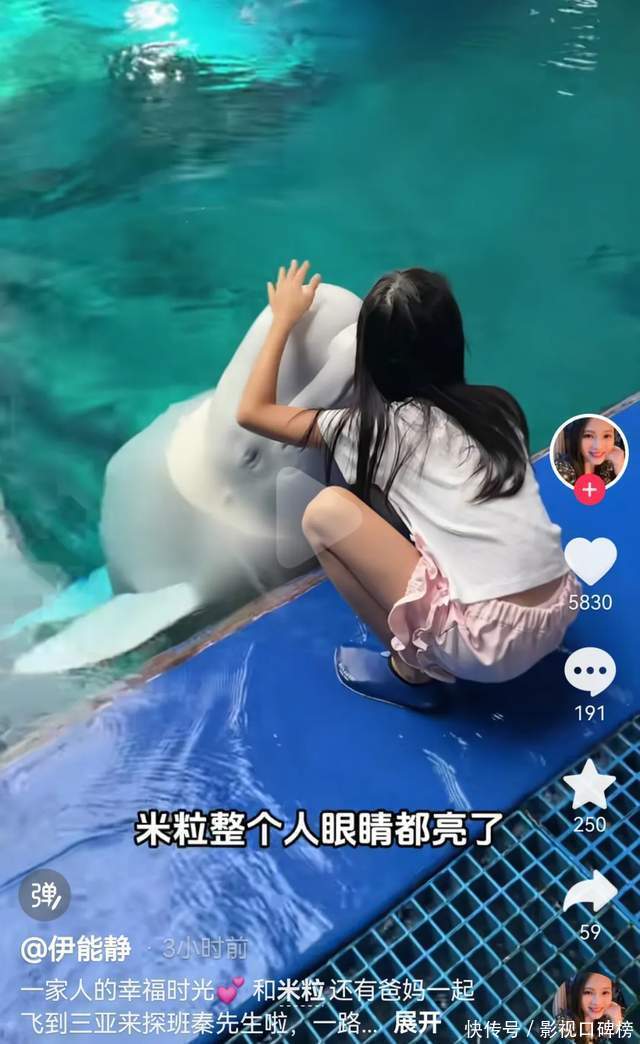Follow the author with red plus button
640x1044 pixels.
tap(589, 490)
